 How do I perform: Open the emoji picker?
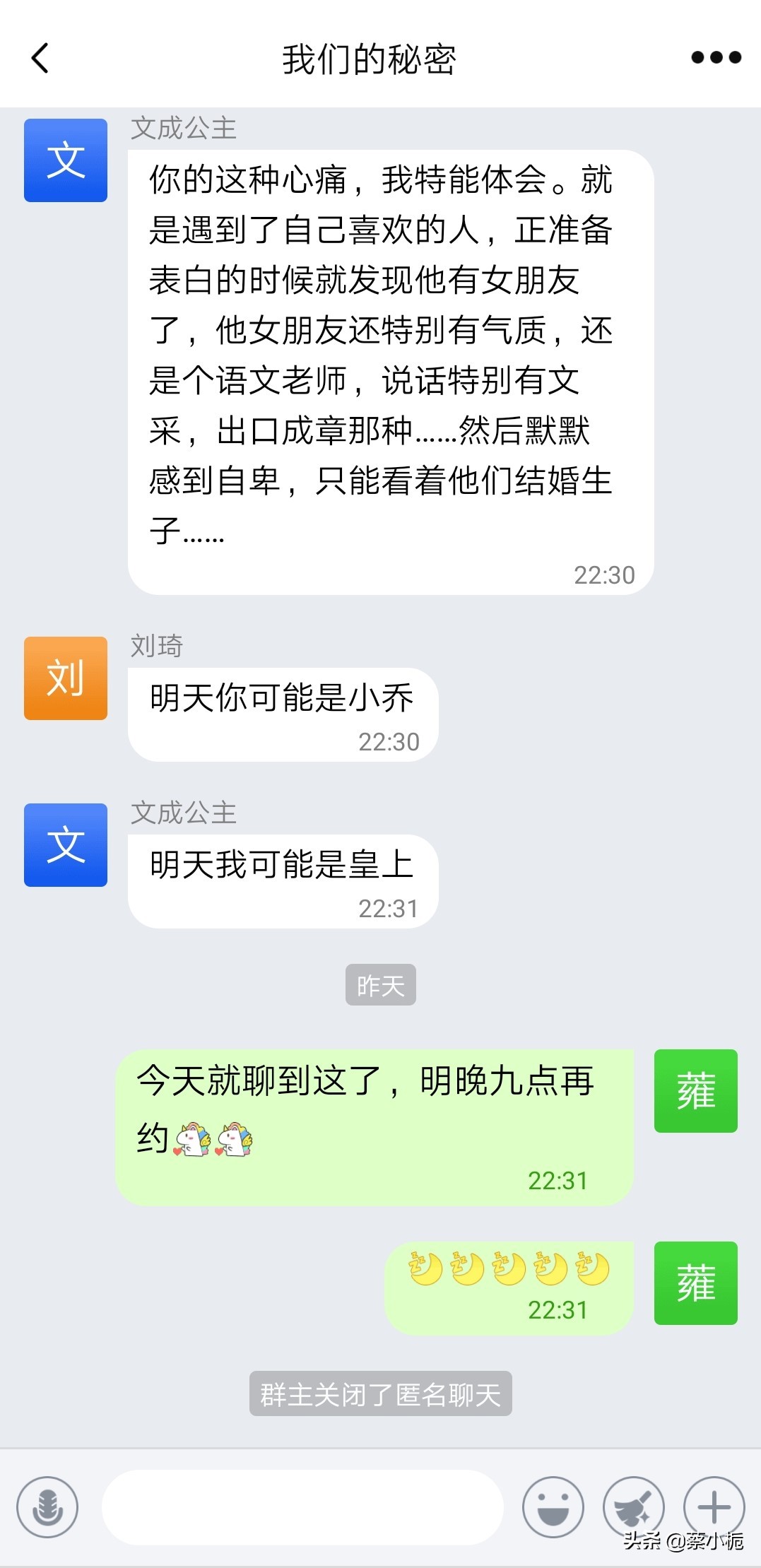pyautogui.click(x=553, y=1507)
